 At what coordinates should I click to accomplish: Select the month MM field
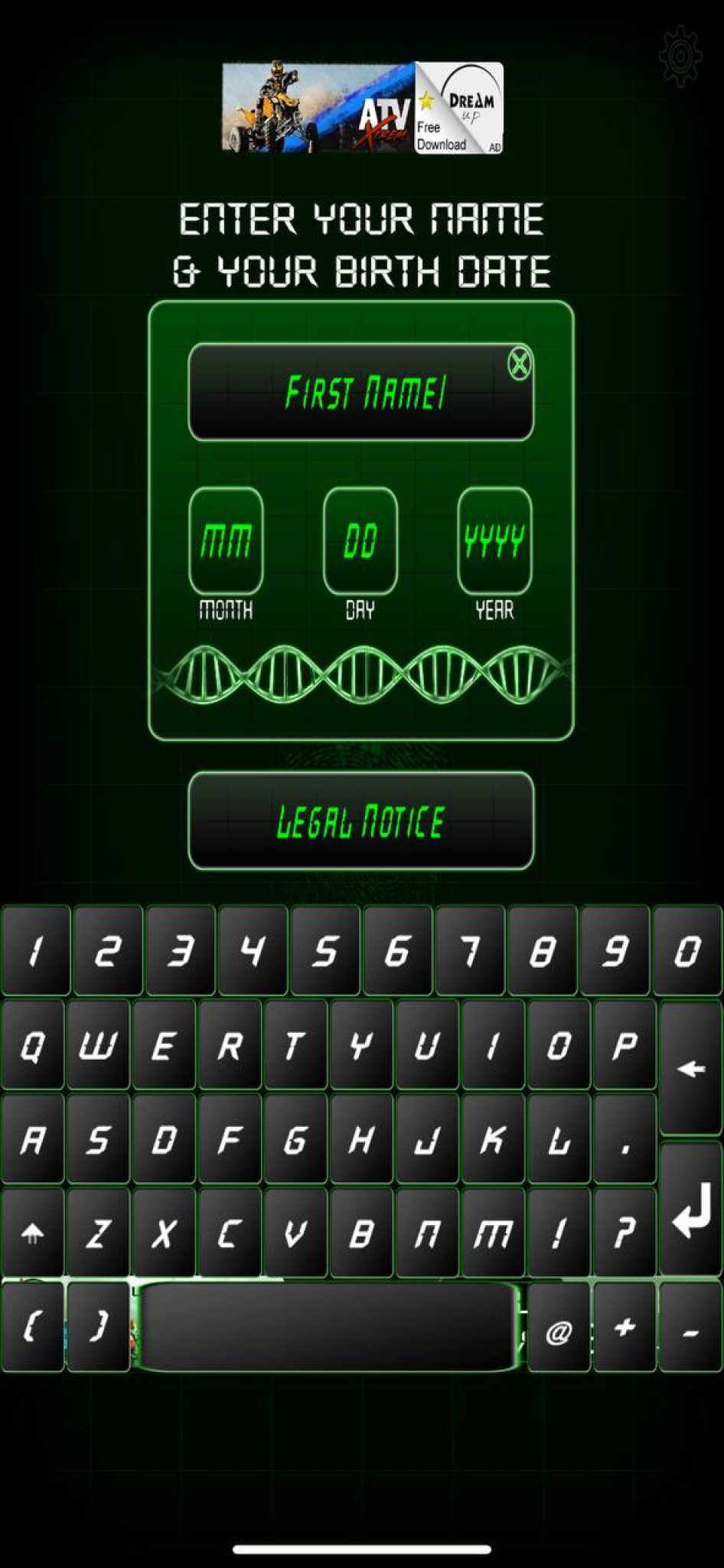(226, 541)
